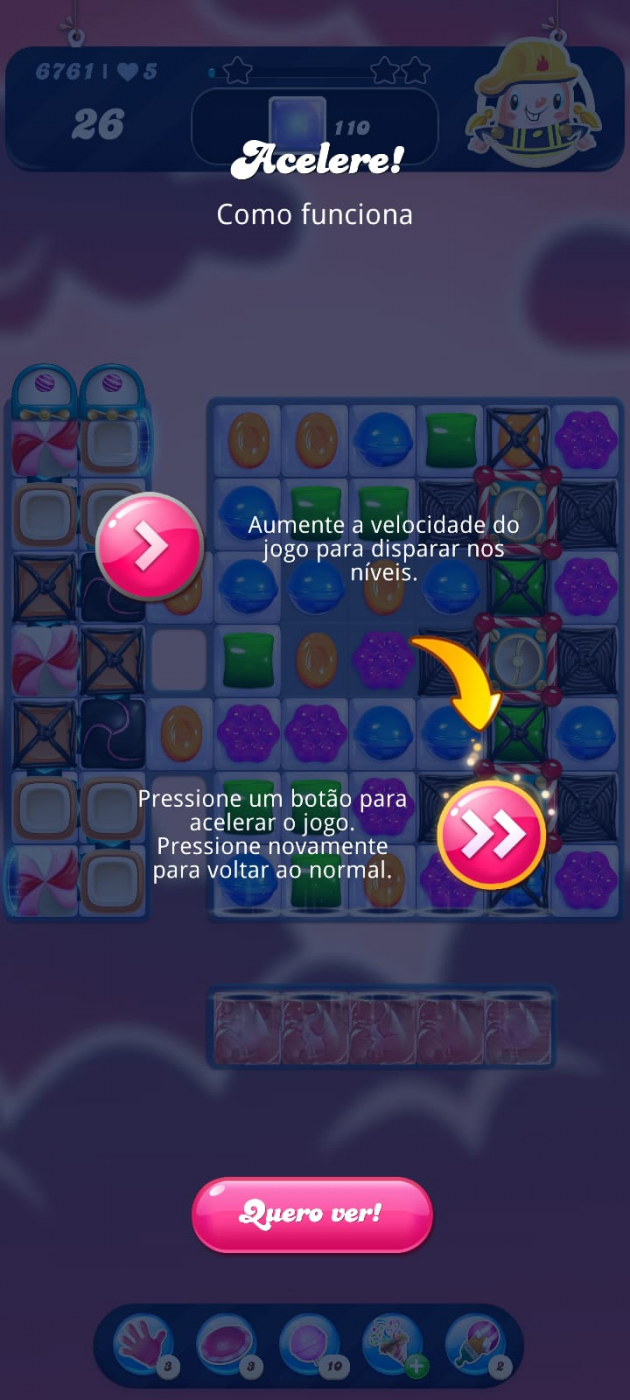Tap the Quero ver! button
The height and width of the screenshot is (1400, 630).
click(x=312, y=1214)
